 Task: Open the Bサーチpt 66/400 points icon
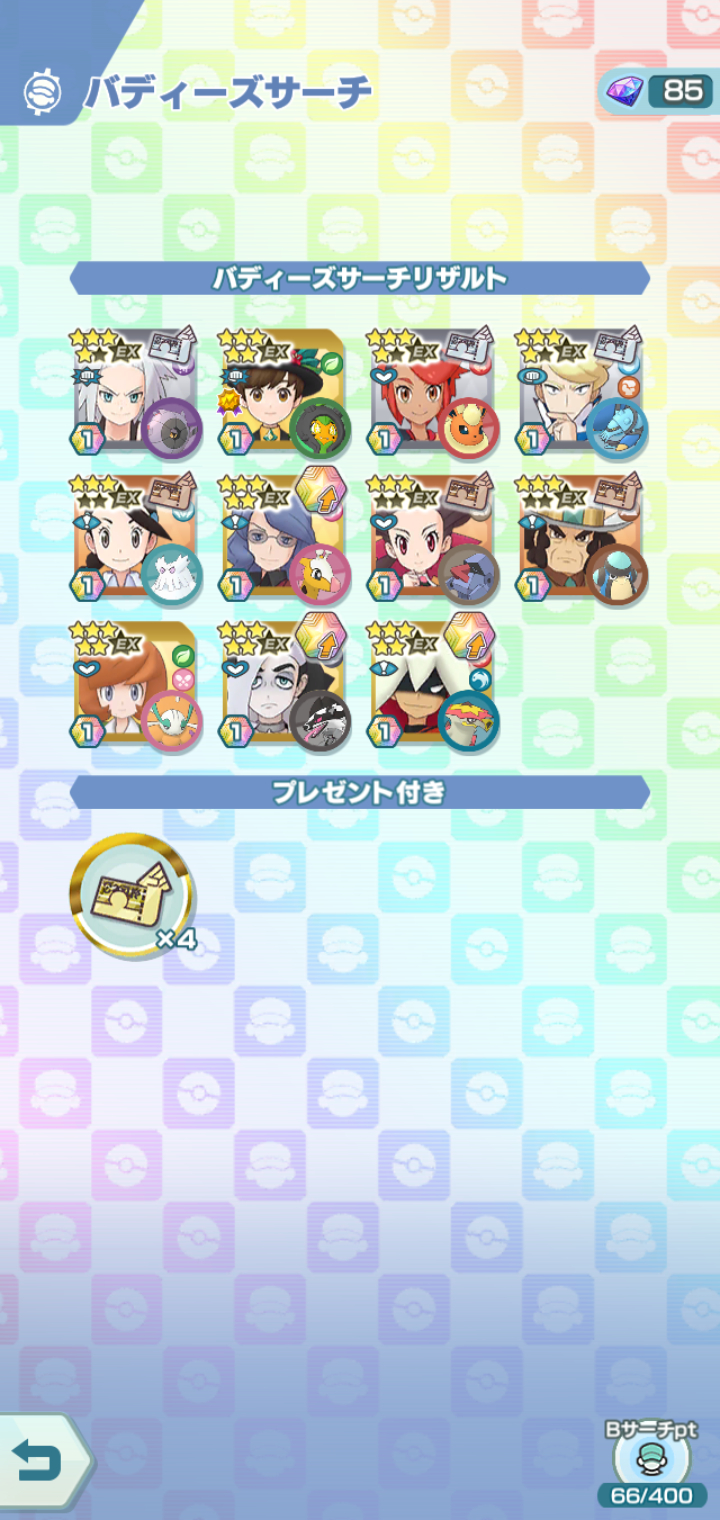[651, 1462]
